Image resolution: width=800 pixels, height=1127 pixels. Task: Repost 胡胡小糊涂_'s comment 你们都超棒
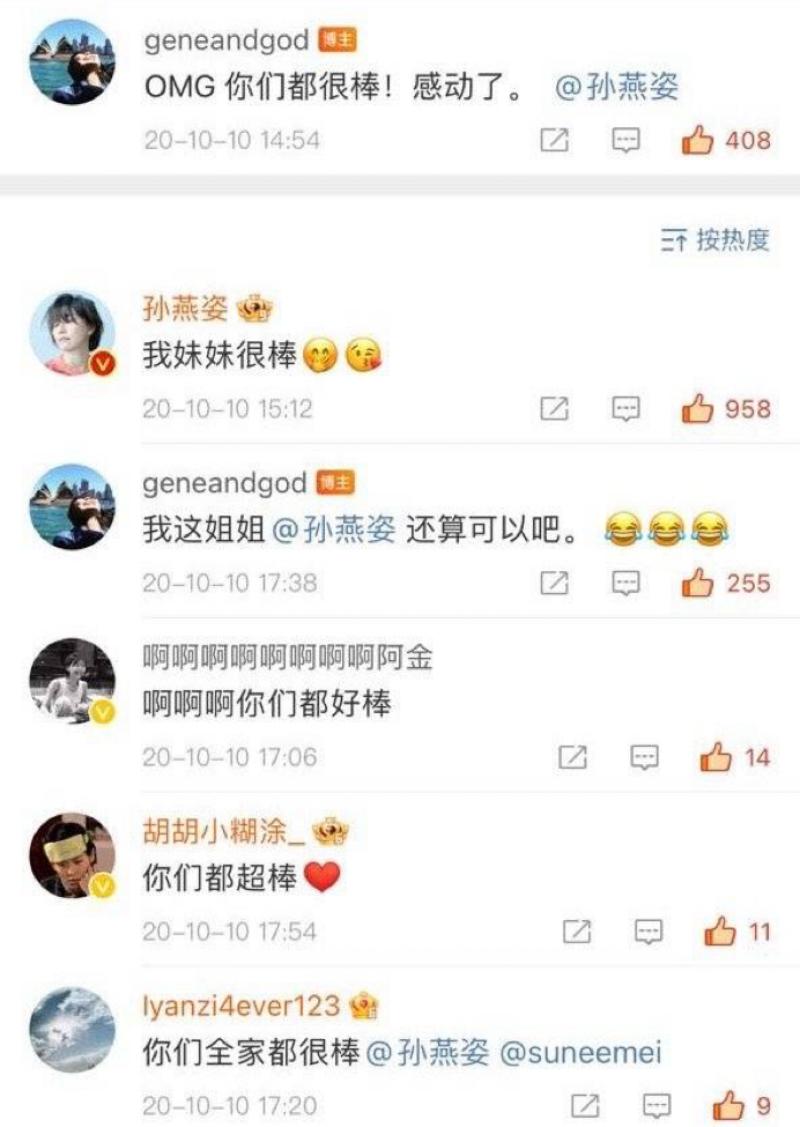[576, 932]
